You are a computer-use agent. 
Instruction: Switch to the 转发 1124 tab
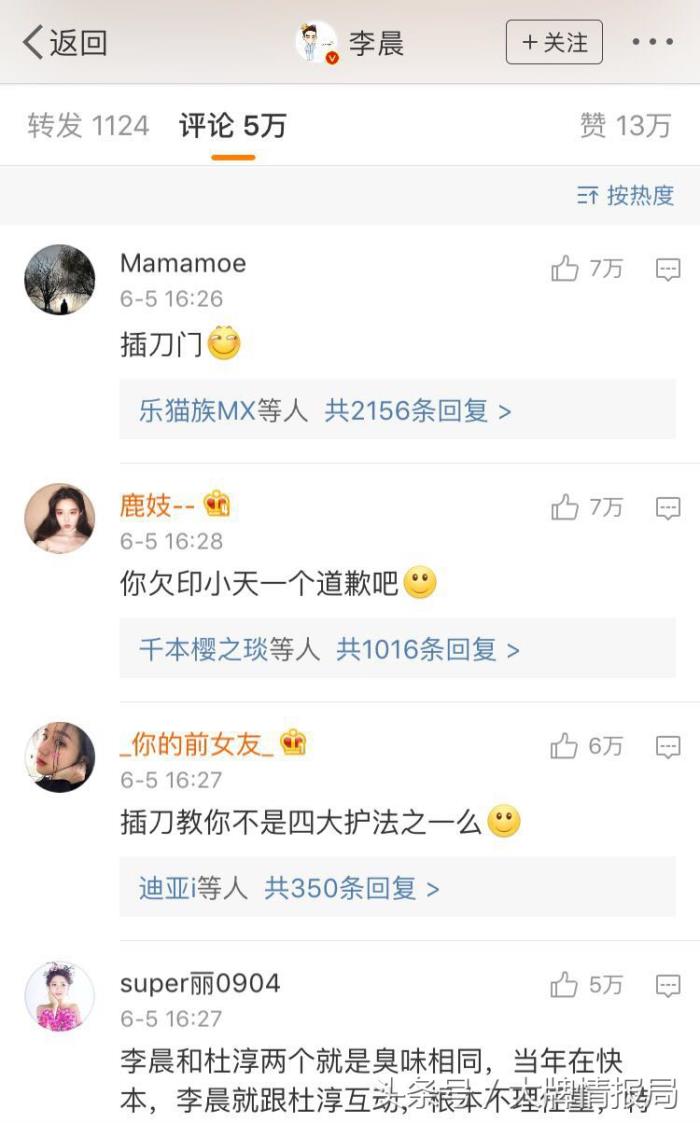tap(88, 126)
